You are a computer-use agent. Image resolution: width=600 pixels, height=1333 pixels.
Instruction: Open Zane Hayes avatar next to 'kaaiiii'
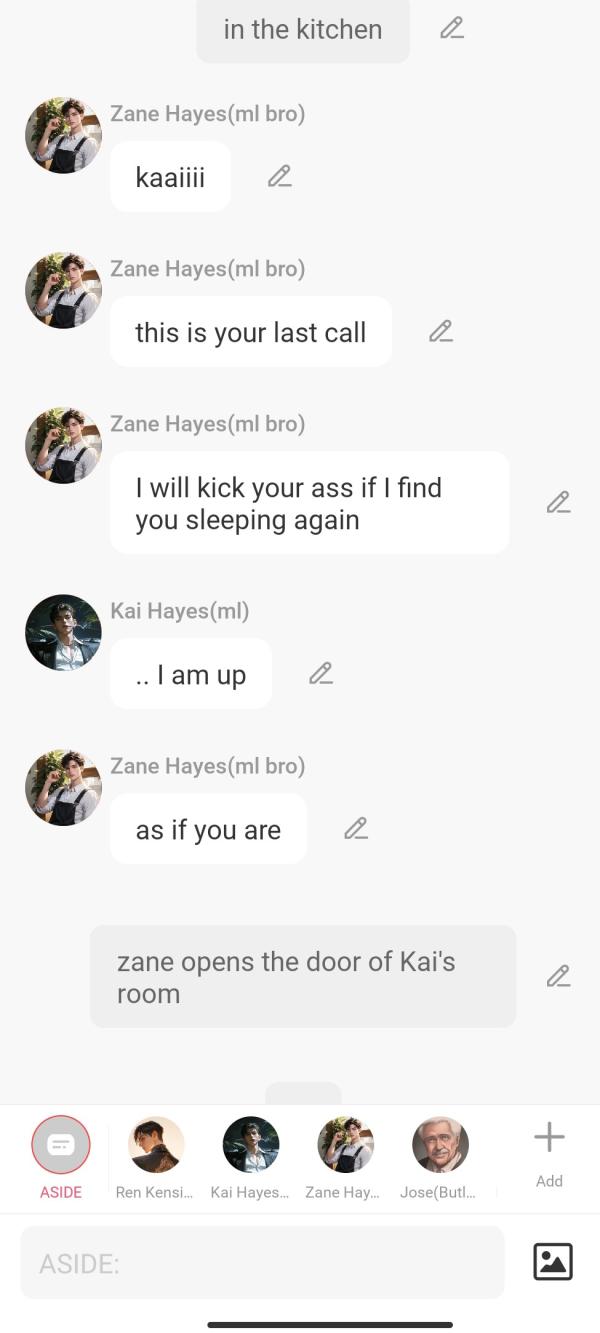[x=63, y=136]
